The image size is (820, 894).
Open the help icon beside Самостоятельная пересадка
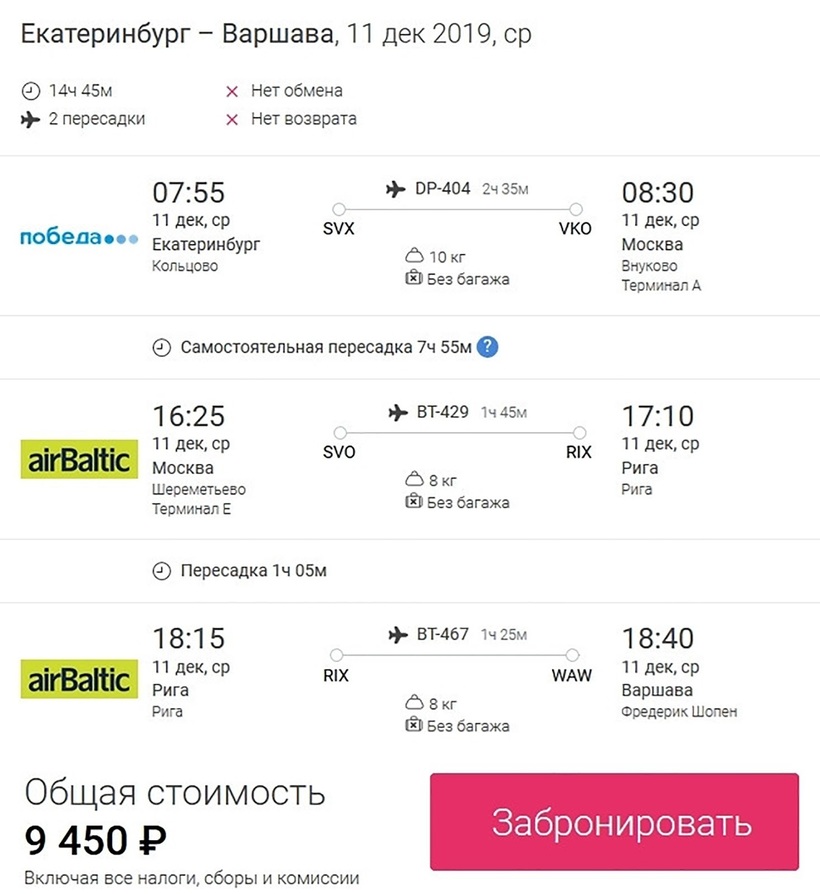488,347
